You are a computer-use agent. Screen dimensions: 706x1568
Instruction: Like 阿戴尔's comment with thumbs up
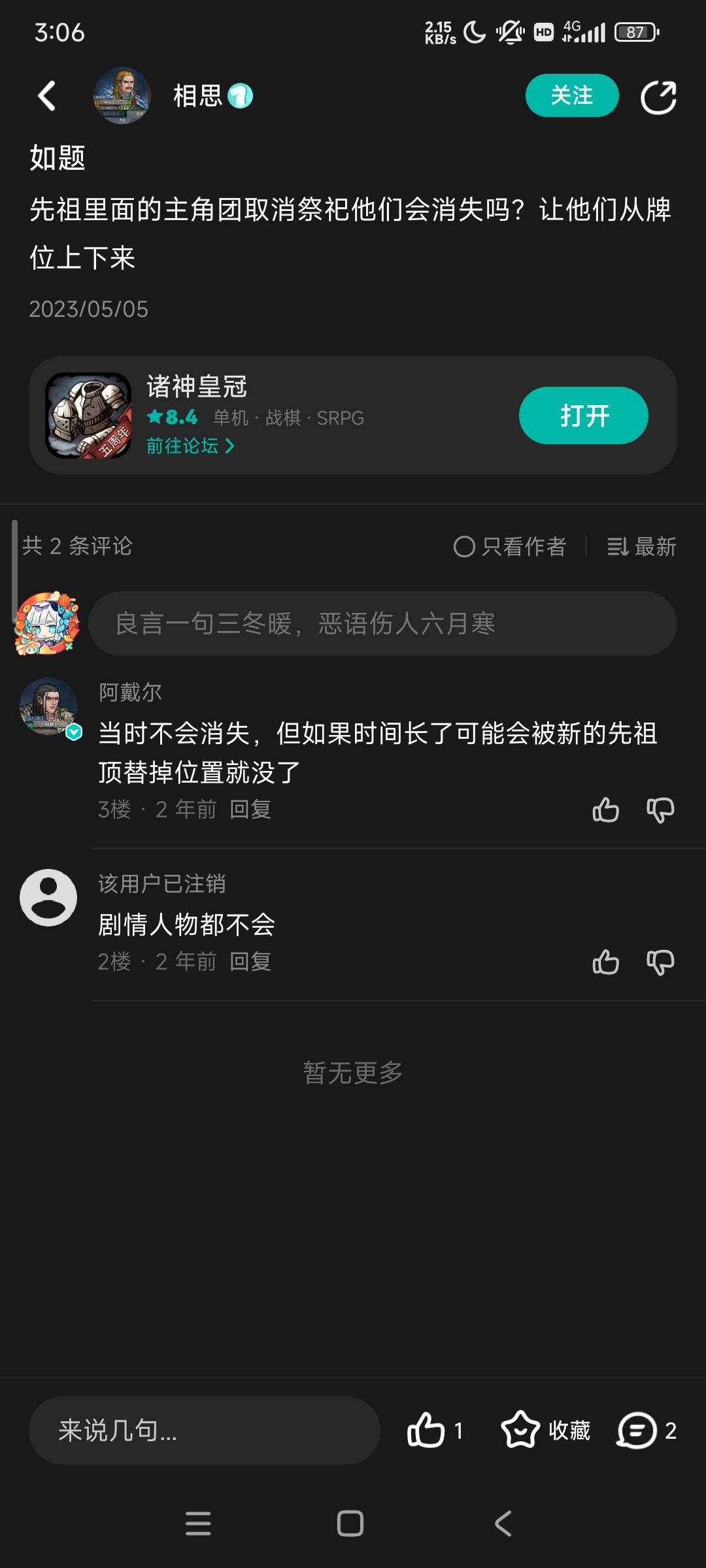(x=605, y=810)
